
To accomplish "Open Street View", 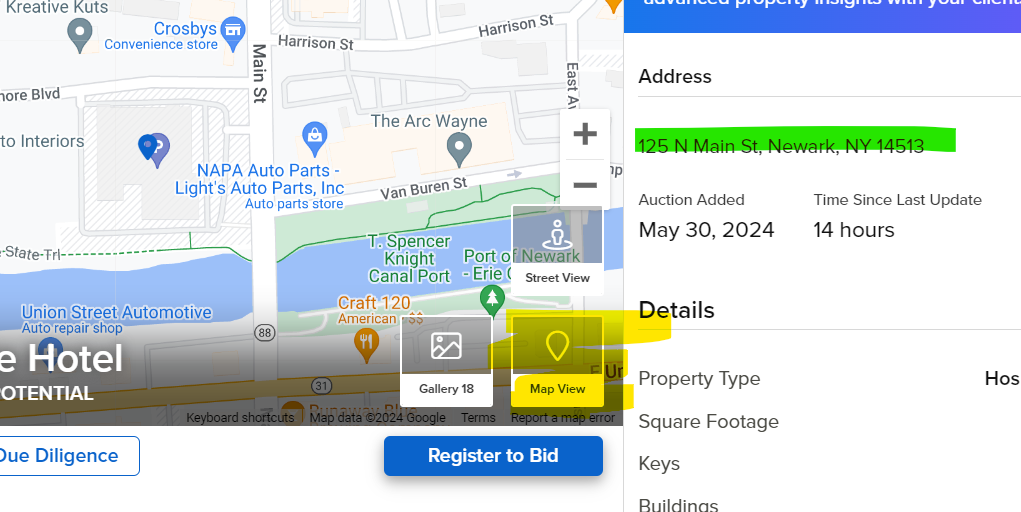I will point(557,249).
